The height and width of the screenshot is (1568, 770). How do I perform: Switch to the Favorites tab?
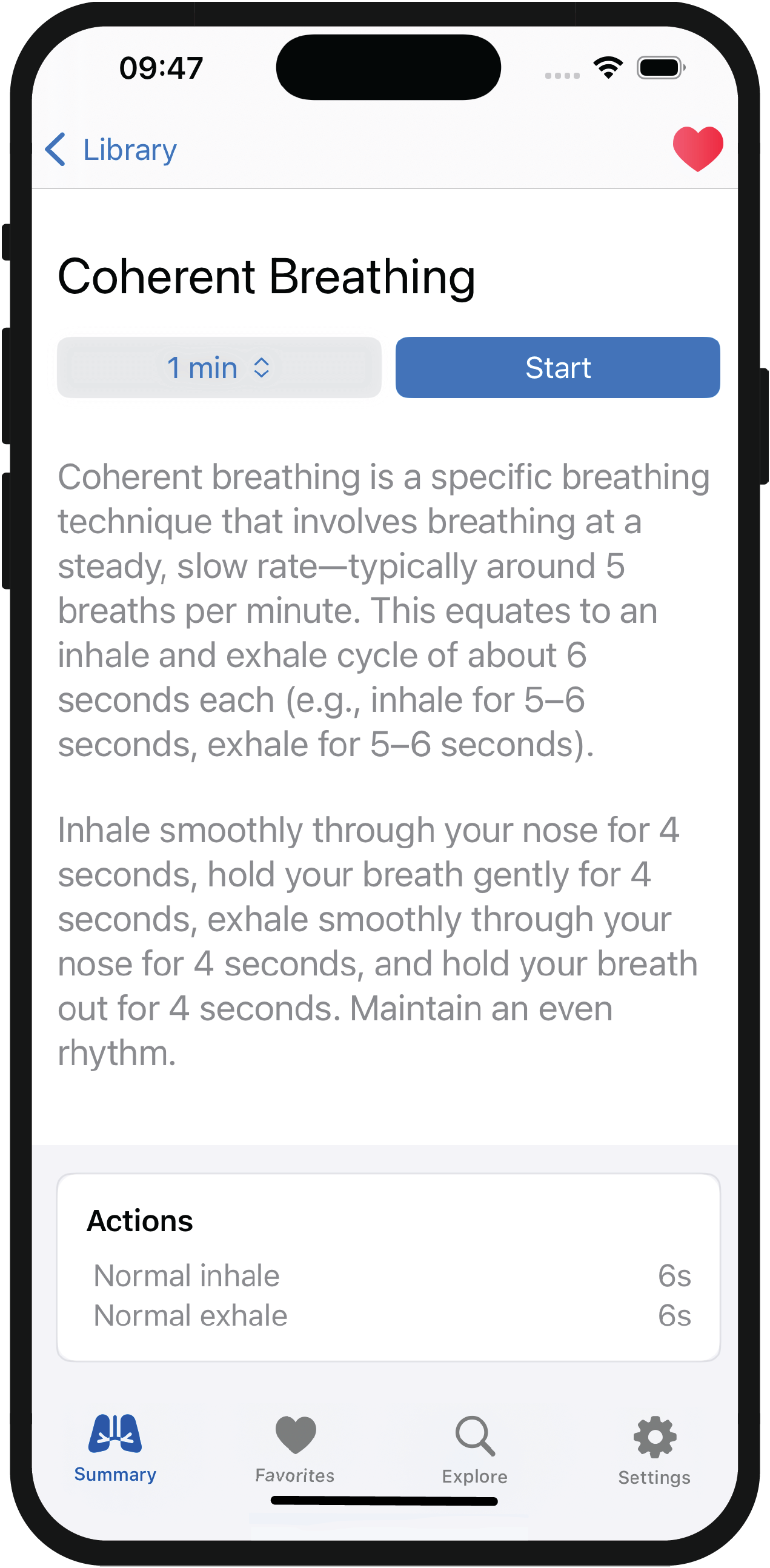295,1450
